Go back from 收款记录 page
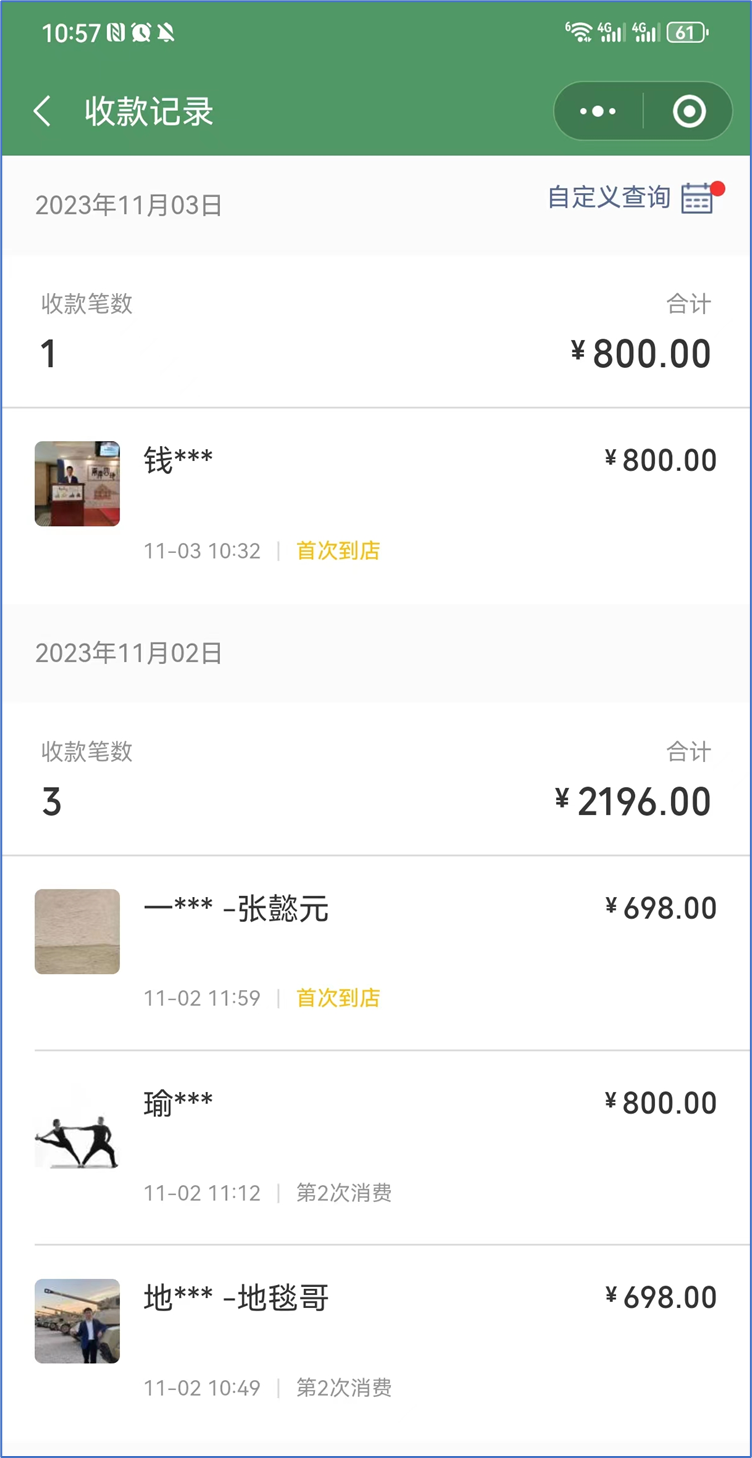The height and width of the screenshot is (1458, 752). (42, 111)
